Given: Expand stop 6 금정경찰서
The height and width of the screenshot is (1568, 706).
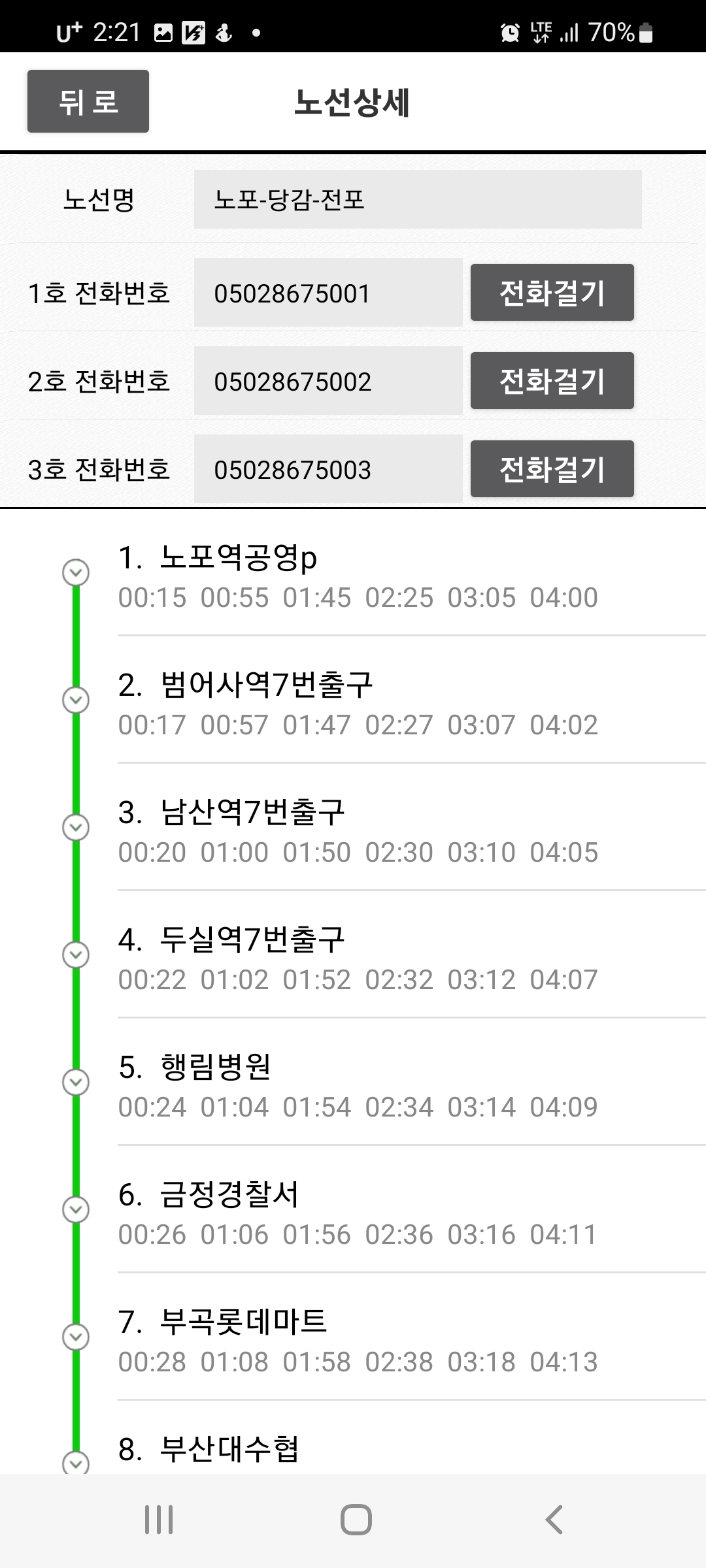Looking at the screenshot, I should (76, 1209).
